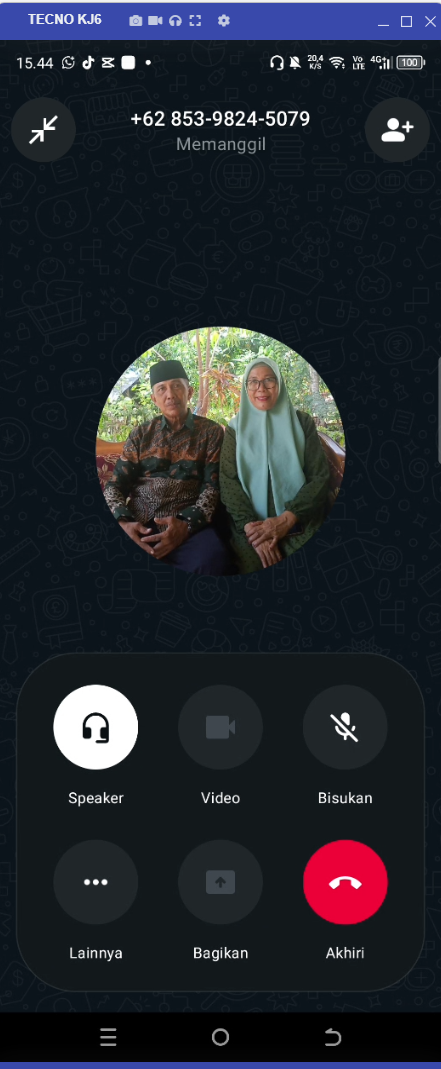Switch to Video call
The width and height of the screenshot is (441, 1069).
click(220, 727)
